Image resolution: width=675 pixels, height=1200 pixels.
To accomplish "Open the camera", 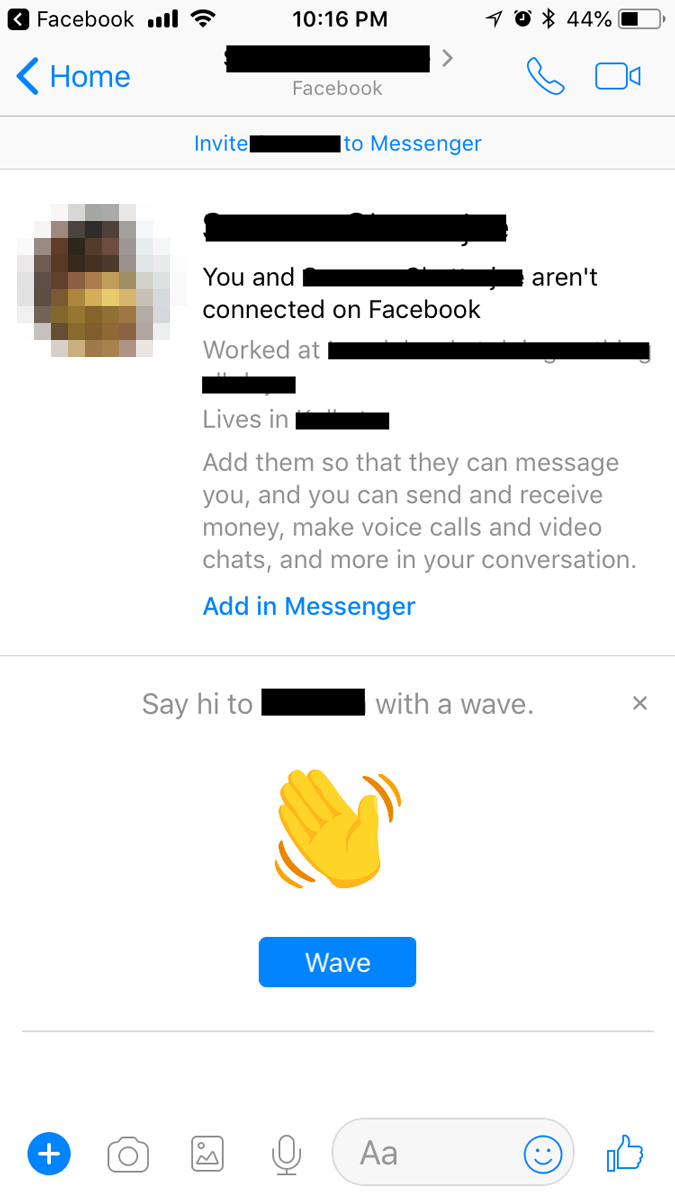I will pos(128,1155).
